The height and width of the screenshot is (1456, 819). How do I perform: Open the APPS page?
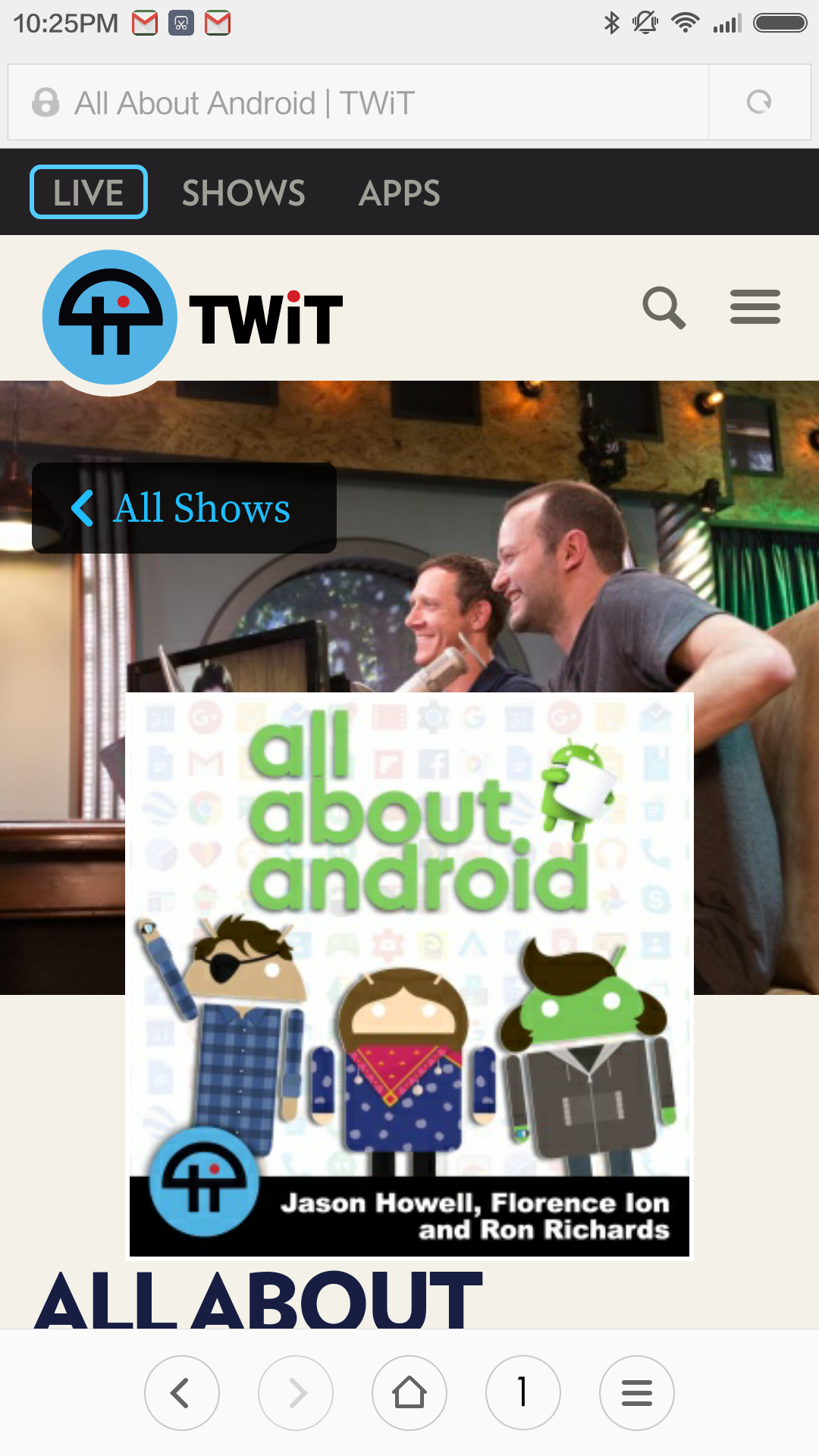tap(400, 193)
